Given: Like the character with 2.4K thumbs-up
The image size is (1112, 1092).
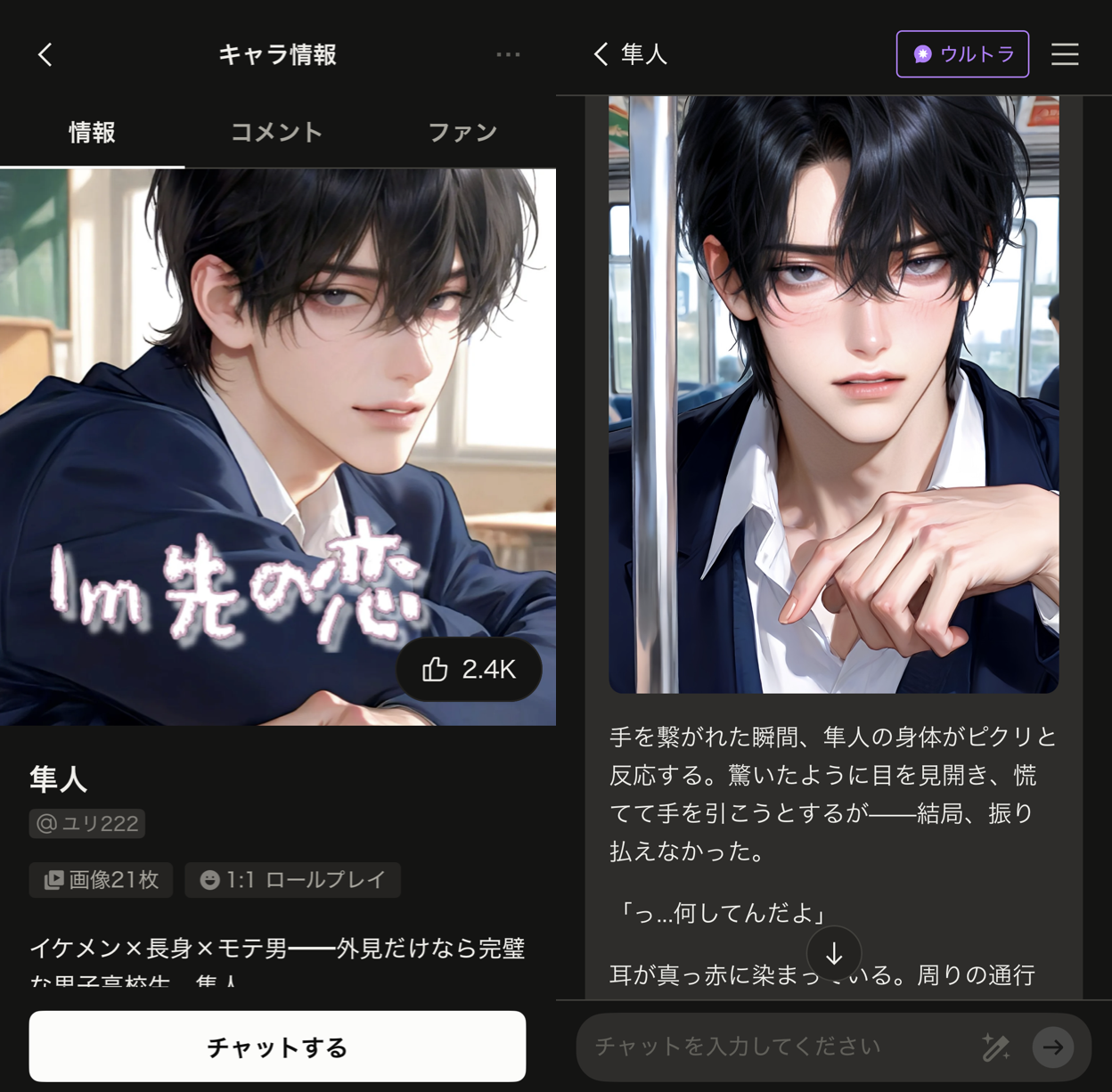Looking at the screenshot, I should [469, 669].
